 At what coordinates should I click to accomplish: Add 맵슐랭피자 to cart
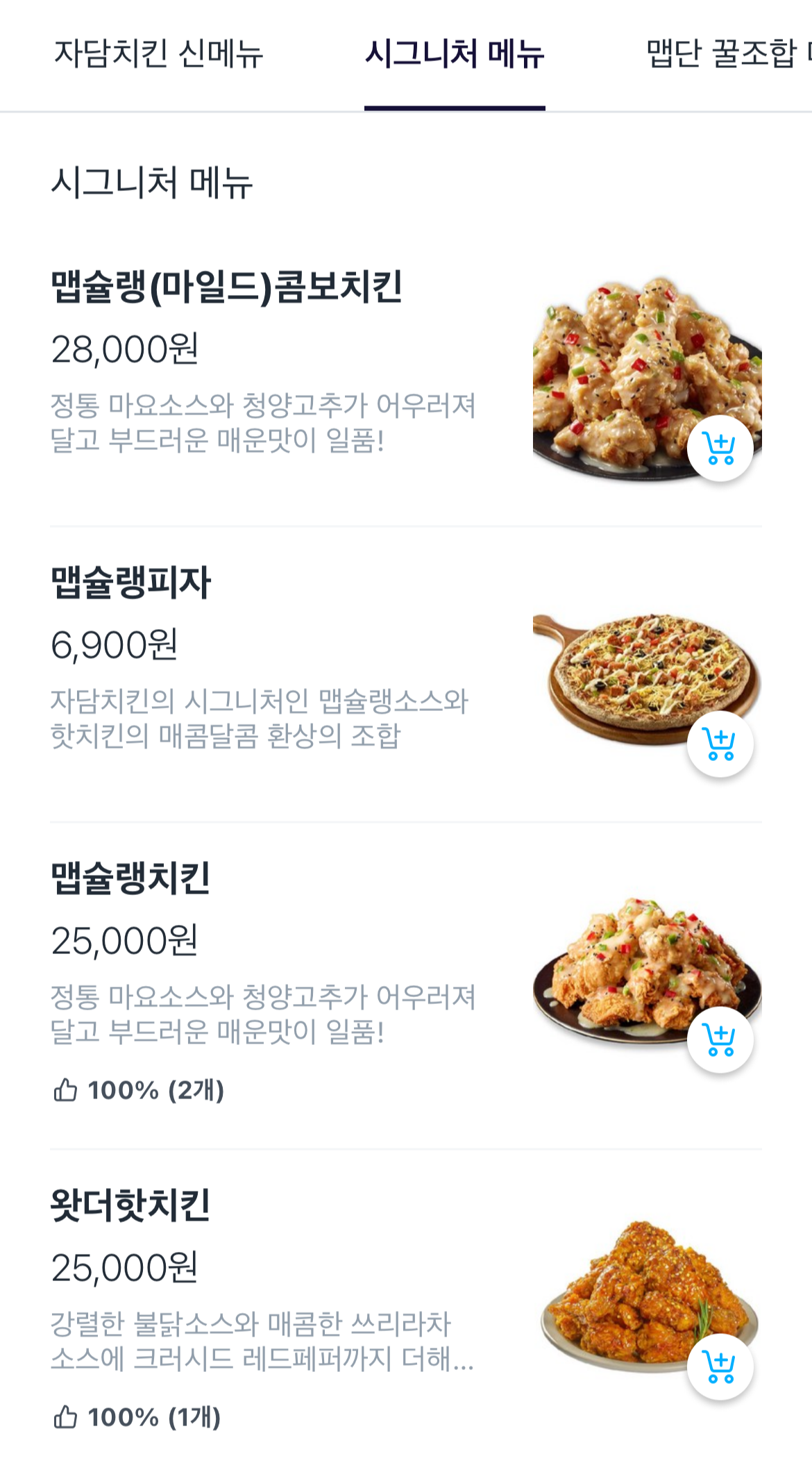point(720,744)
